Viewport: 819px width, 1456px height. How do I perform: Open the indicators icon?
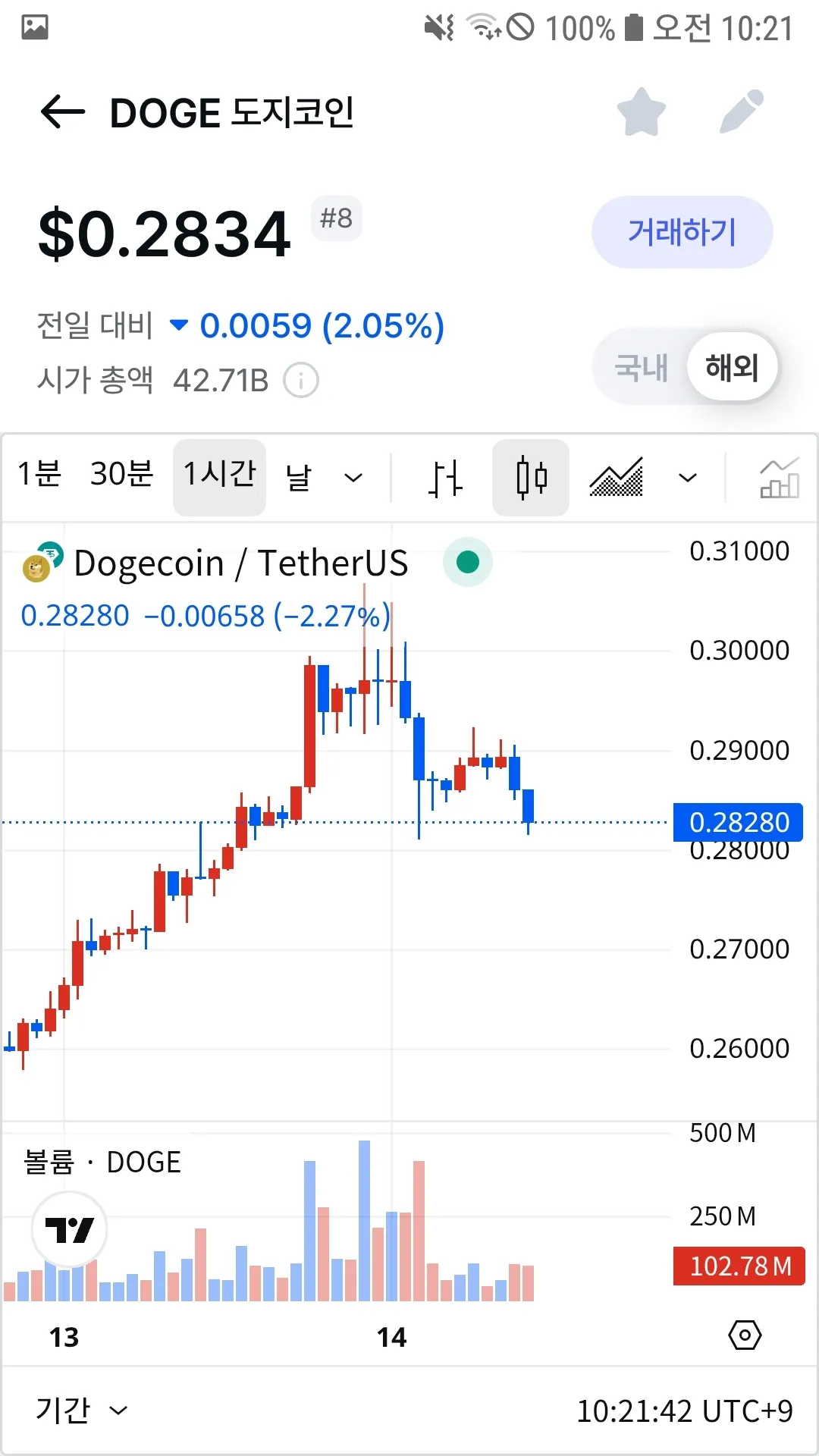pyautogui.click(x=779, y=478)
